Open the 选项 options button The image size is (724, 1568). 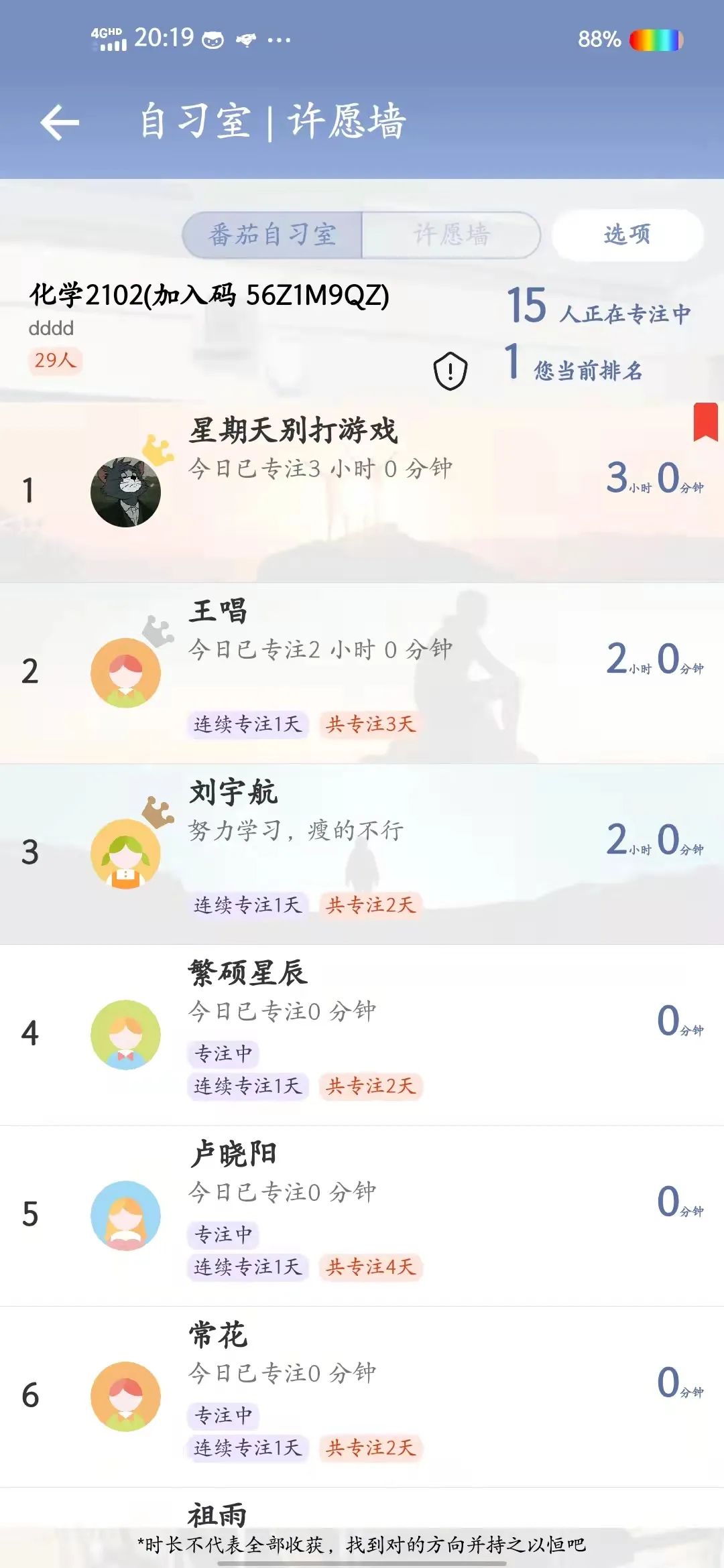pyautogui.click(x=627, y=235)
